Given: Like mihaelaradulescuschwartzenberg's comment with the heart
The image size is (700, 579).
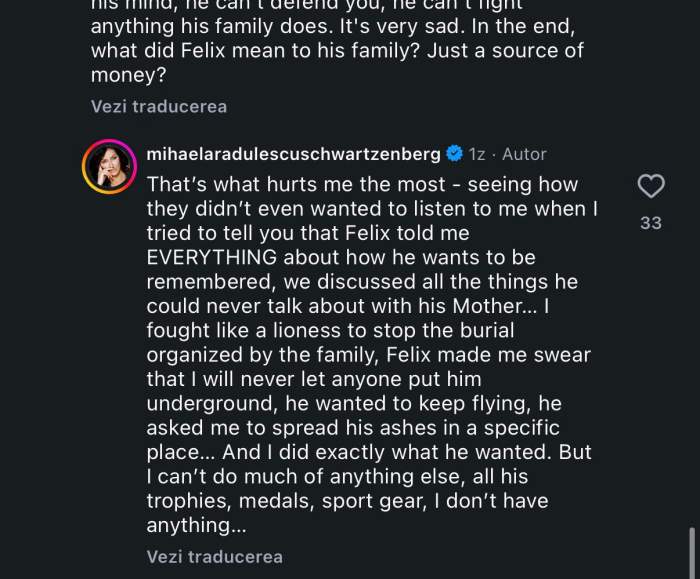Looking at the screenshot, I should pyautogui.click(x=651, y=185).
